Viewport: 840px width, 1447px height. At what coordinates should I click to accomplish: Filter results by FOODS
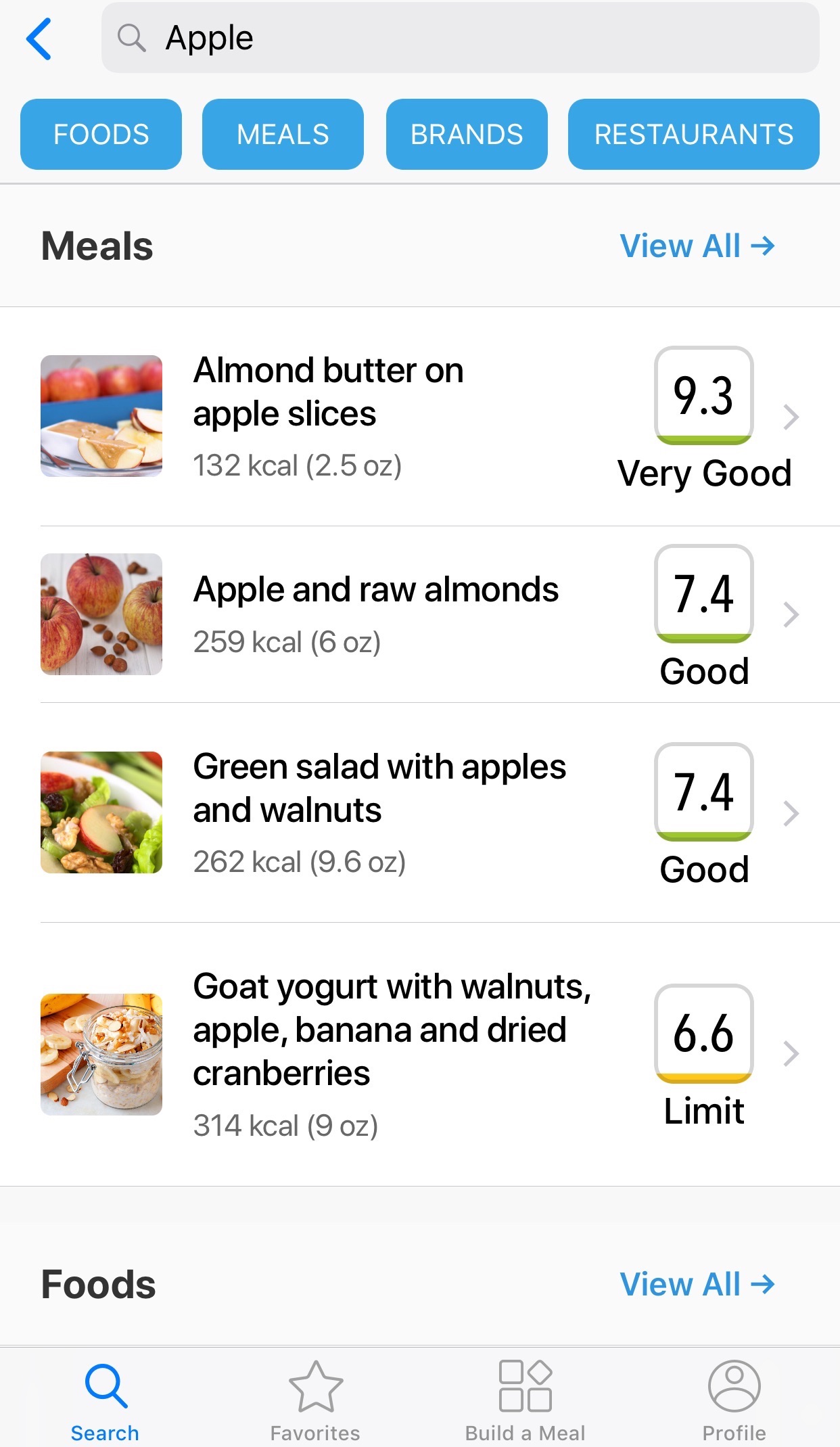[101, 134]
